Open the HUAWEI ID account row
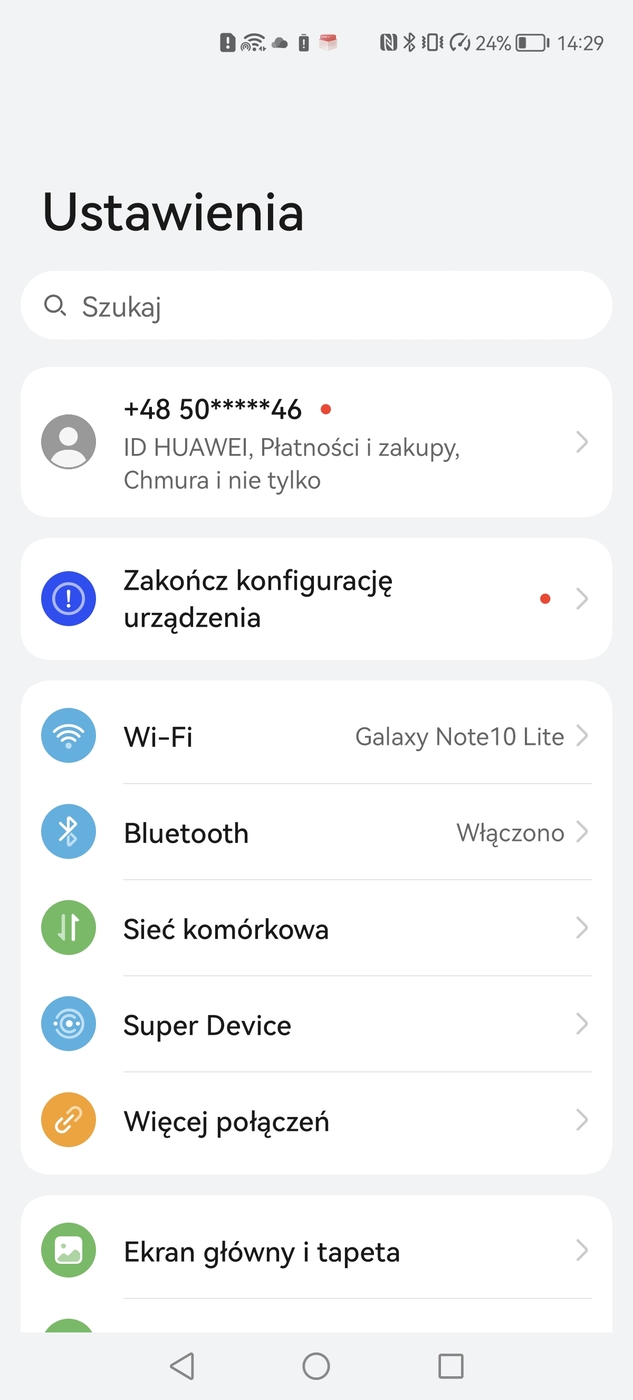Viewport: 633px width, 1400px height. 316,442
